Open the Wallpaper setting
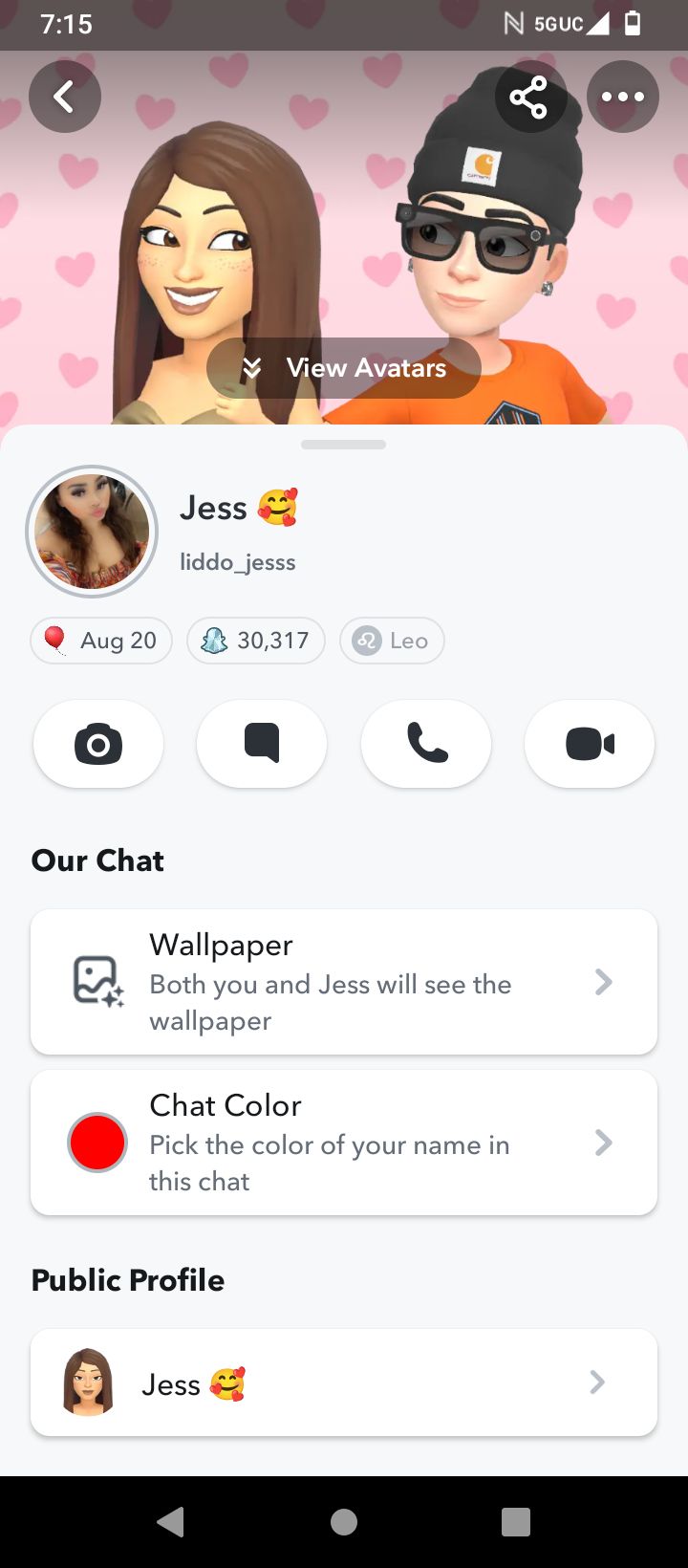 (344, 982)
